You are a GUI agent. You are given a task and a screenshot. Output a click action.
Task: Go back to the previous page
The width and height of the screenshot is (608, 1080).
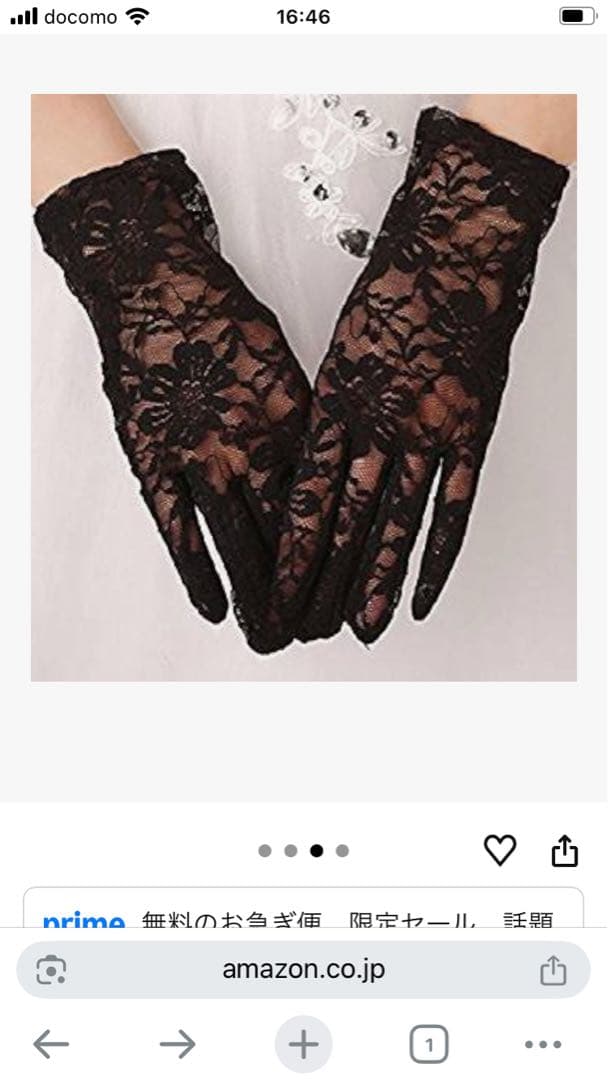[x=51, y=1045]
